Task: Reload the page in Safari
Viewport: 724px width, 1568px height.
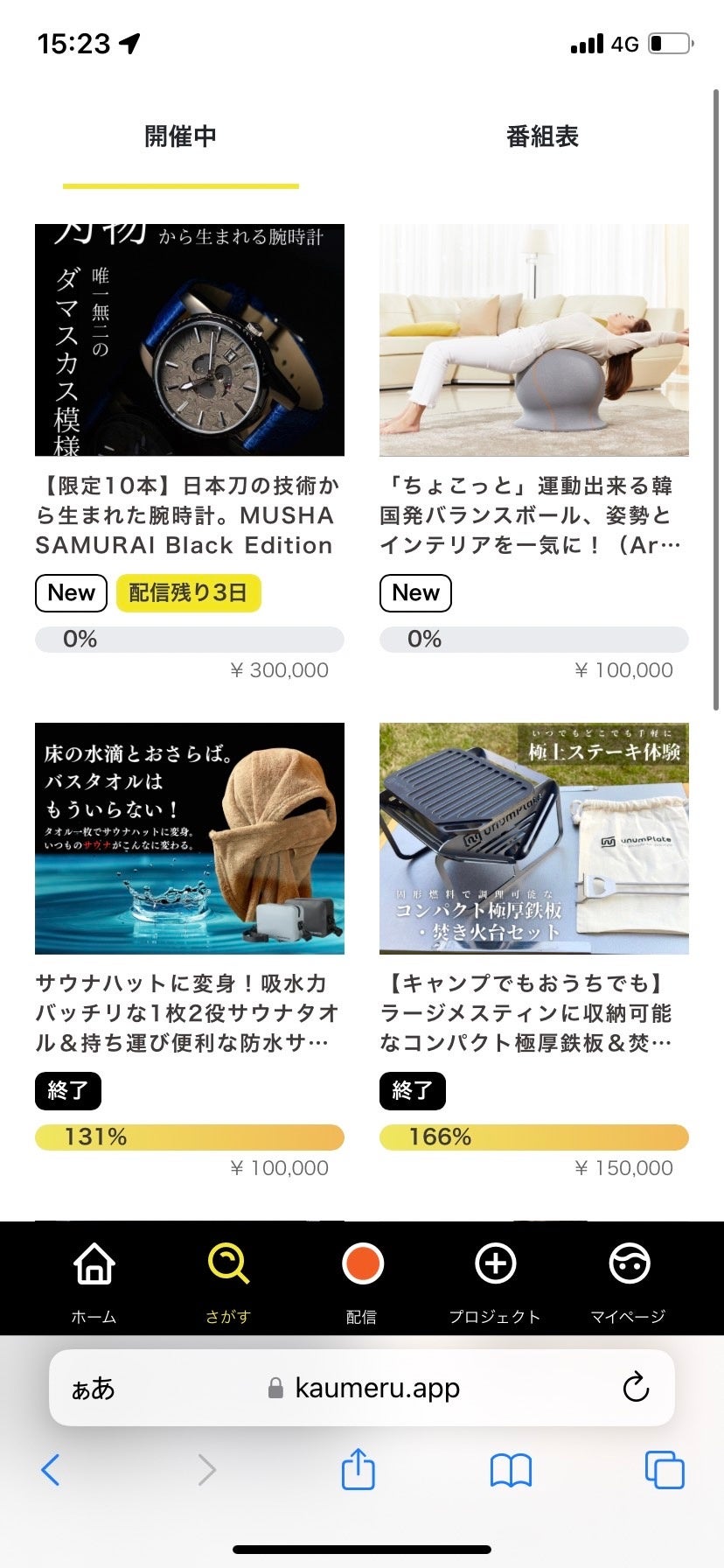Action: (x=636, y=1388)
